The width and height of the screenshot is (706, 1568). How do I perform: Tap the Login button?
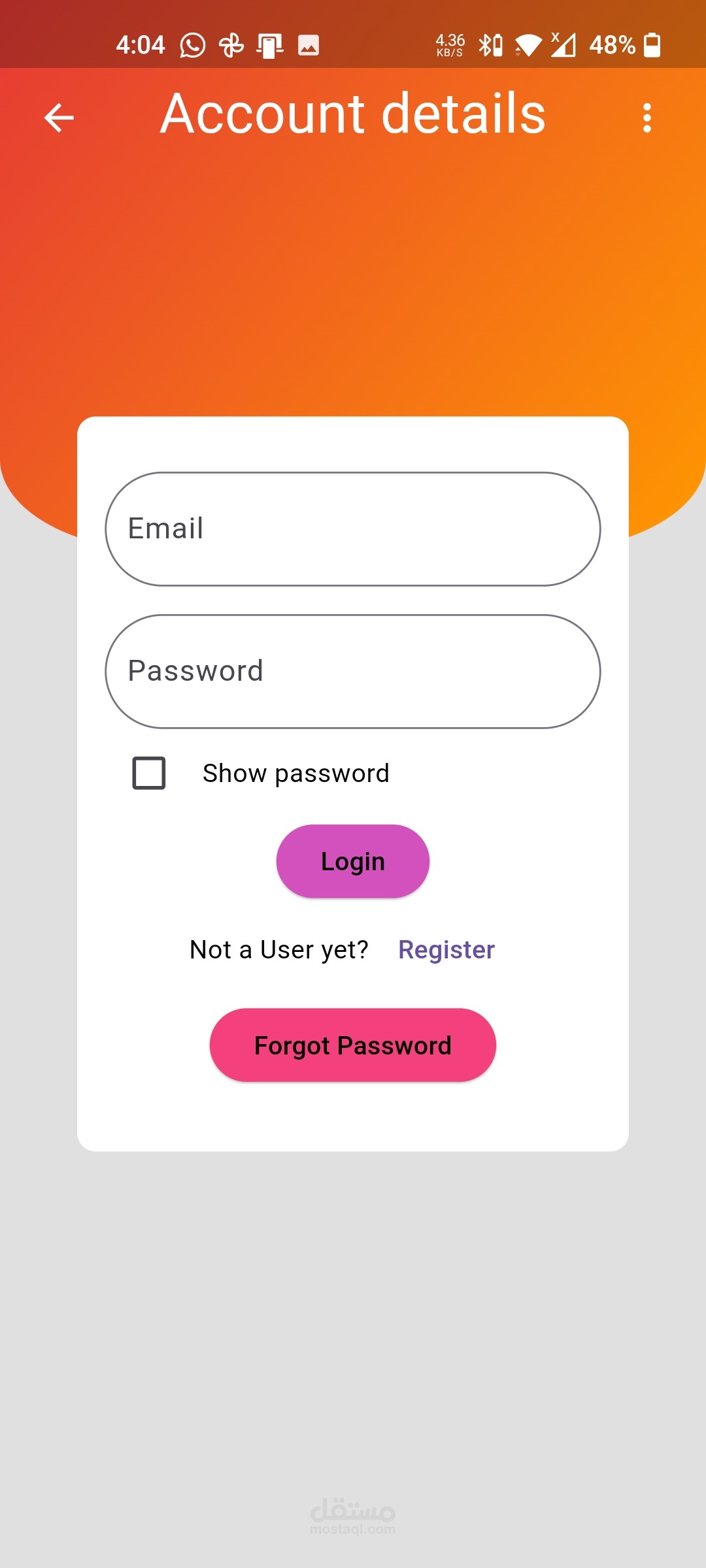(x=353, y=861)
